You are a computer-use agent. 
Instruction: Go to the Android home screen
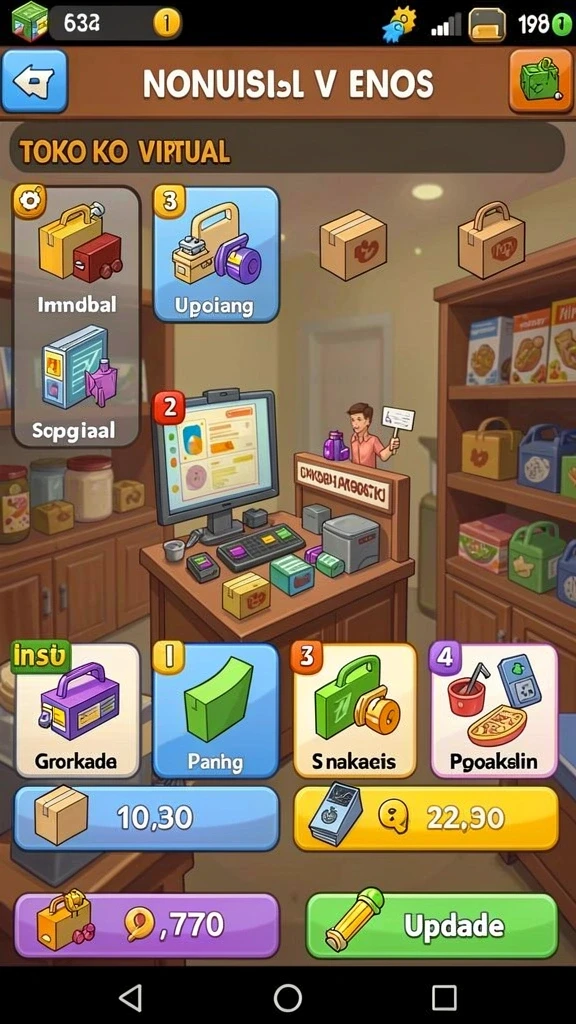pyautogui.click(x=287, y=997)
